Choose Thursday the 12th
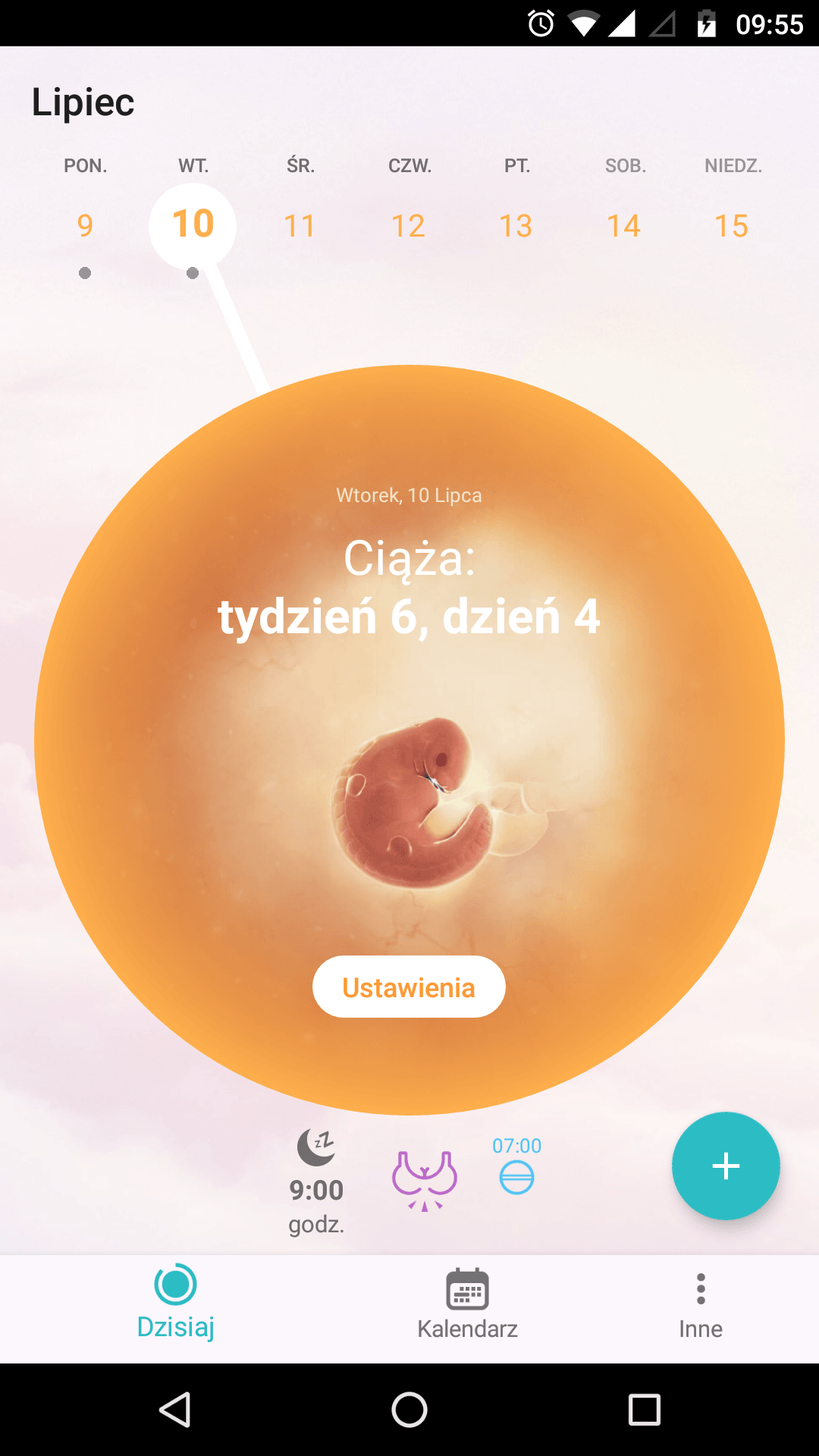The height and width of the screenshot is (1456, 819). click(408, 226)
